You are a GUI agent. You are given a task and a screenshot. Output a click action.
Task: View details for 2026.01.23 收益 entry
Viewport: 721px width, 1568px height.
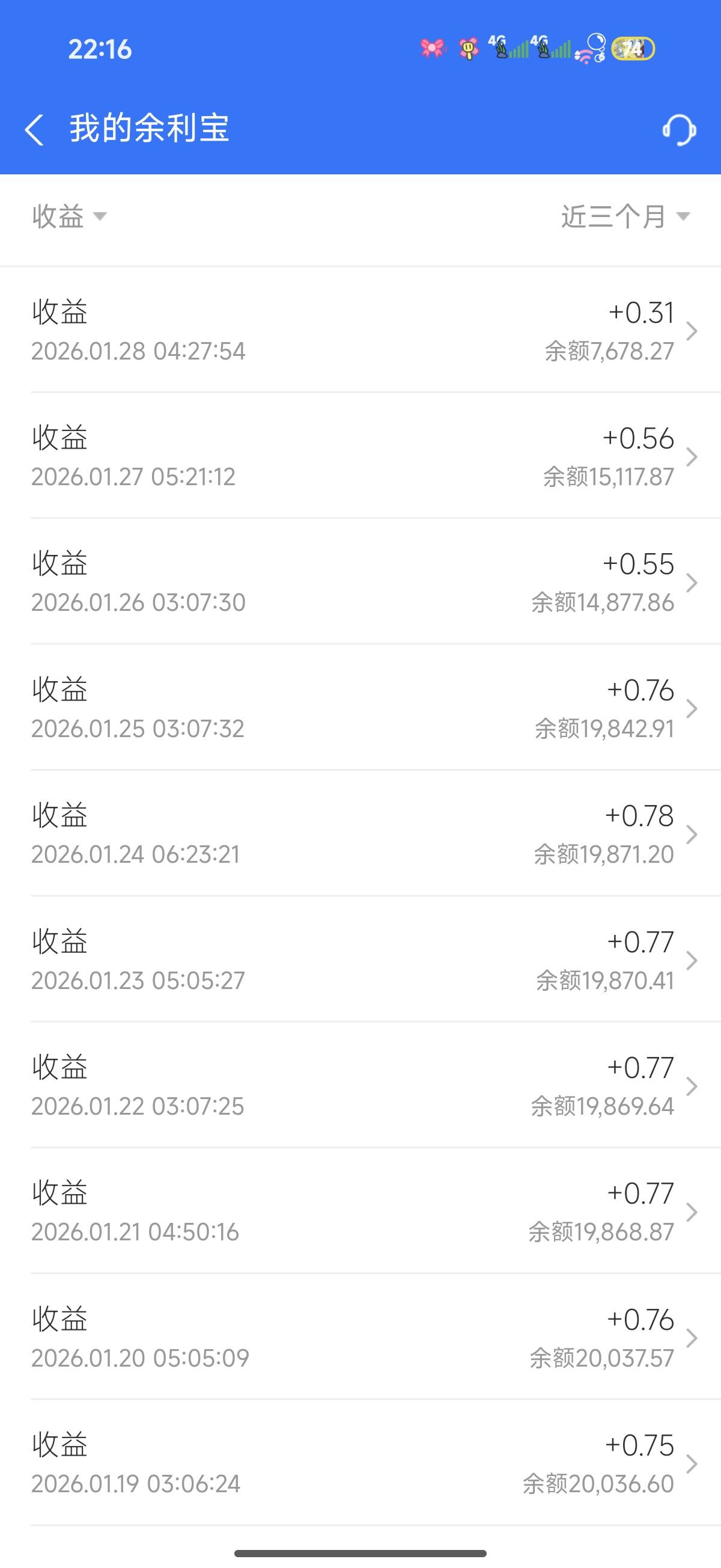360,960
